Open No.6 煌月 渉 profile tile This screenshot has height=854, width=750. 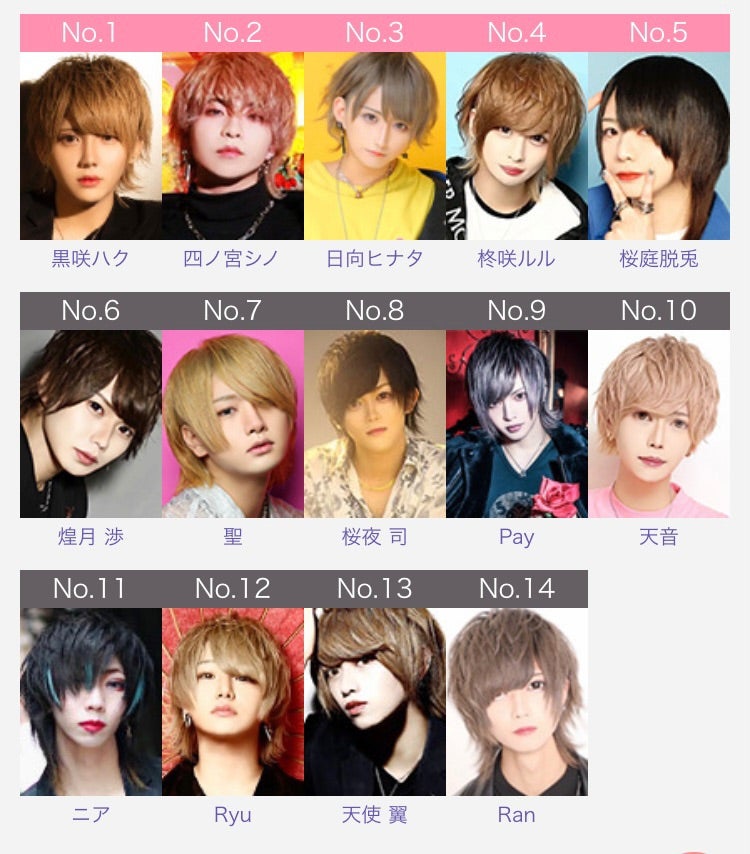[90, 423]
